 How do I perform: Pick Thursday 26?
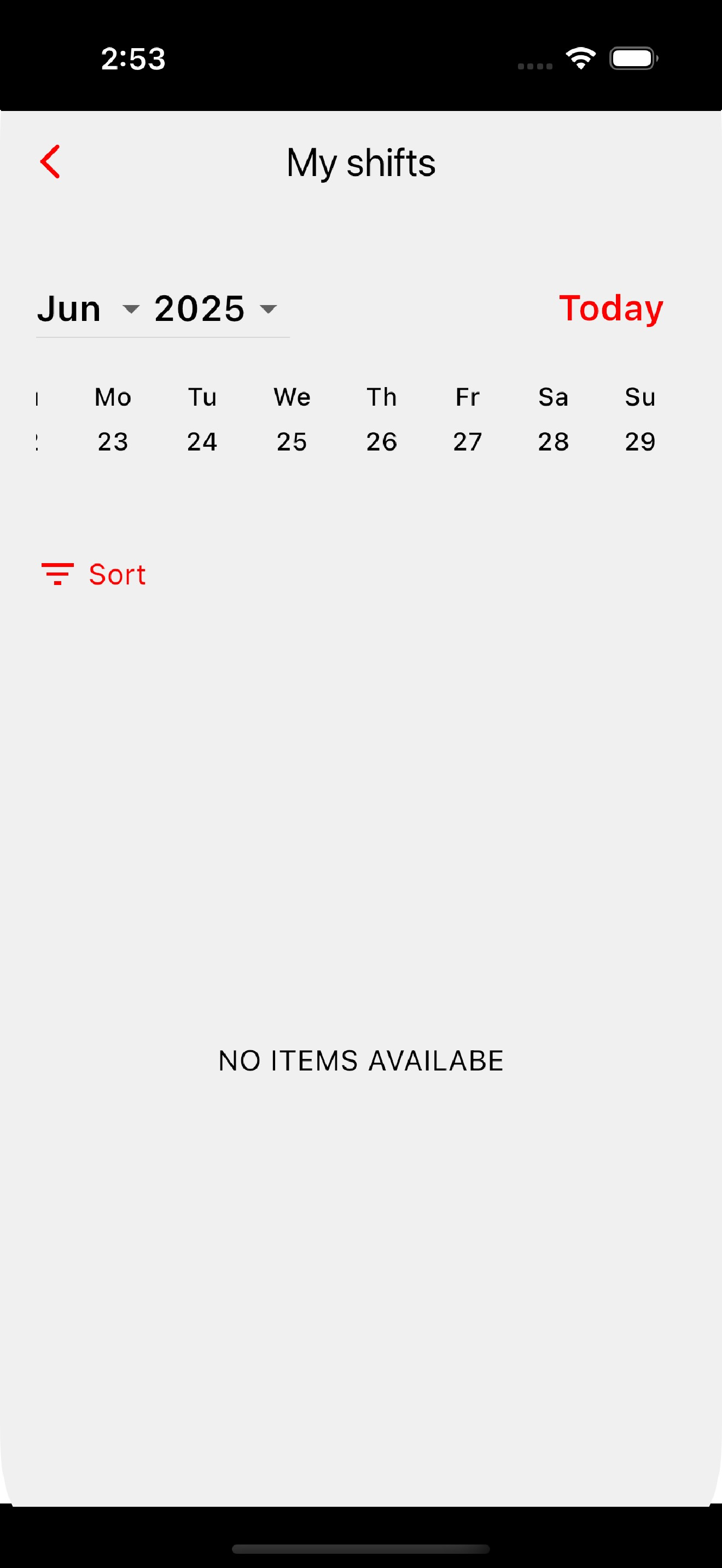[x=382, y=419]
